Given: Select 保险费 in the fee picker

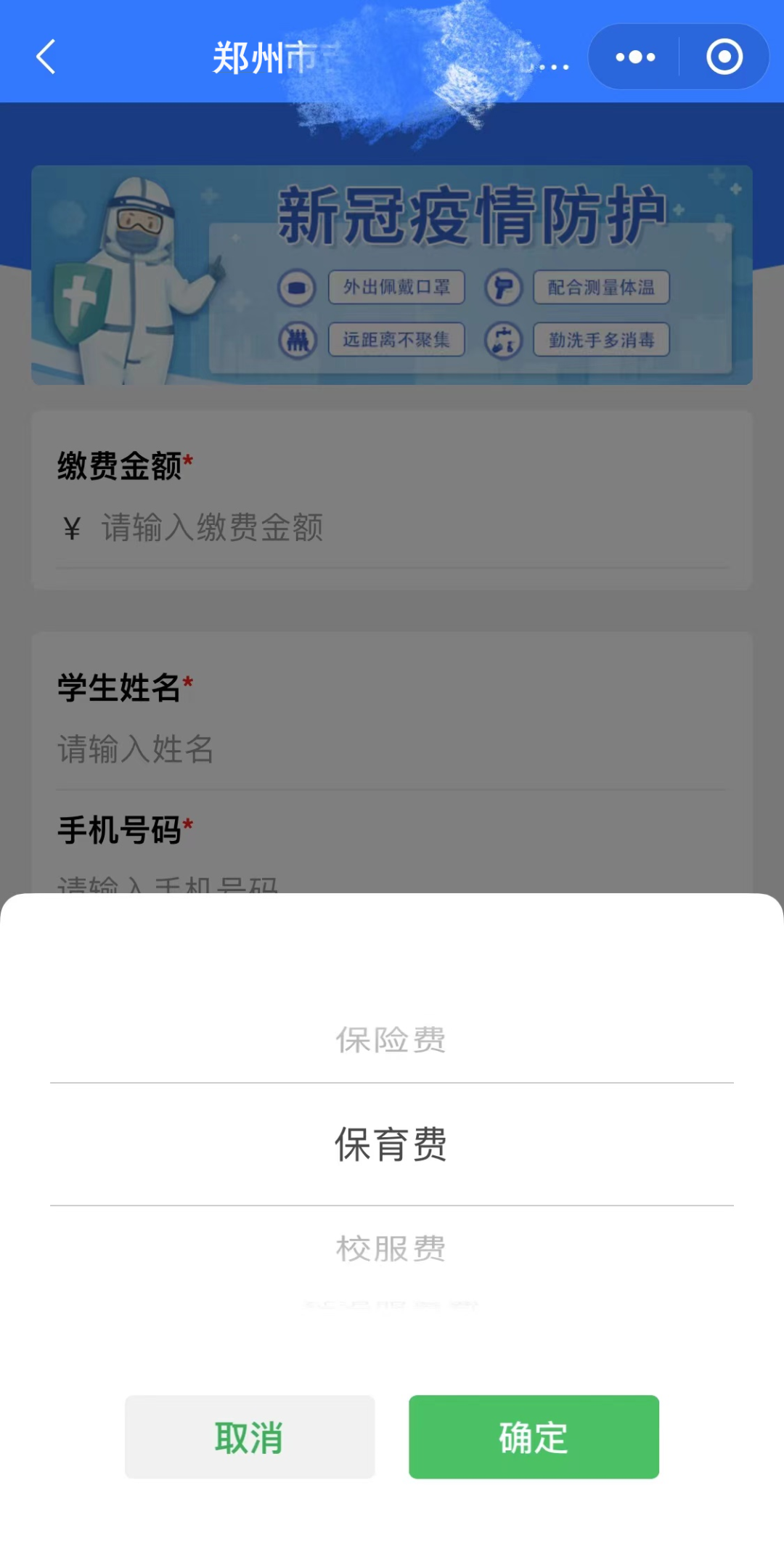Looking at the screenshot, I should (x=392, y=1039).
